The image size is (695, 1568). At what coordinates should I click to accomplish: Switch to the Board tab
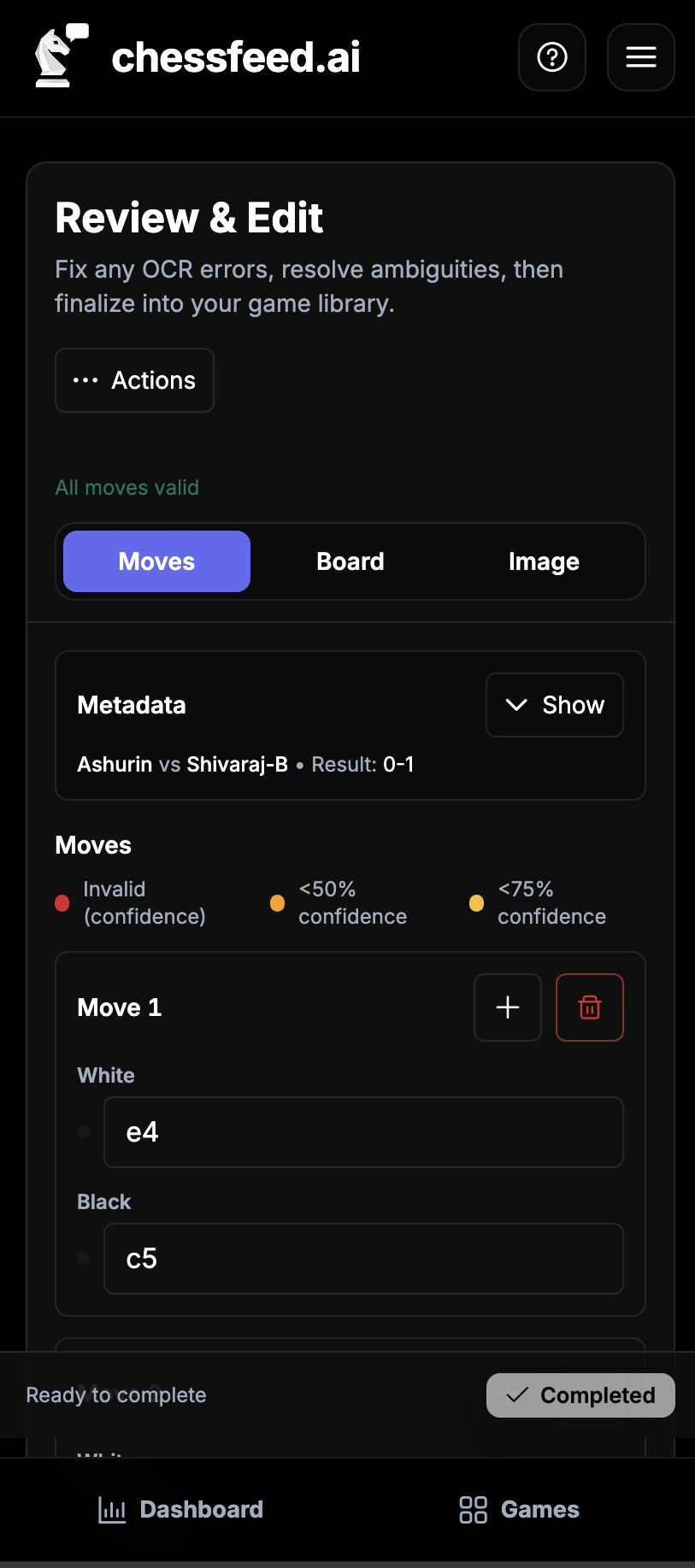(x=350, y=561)
